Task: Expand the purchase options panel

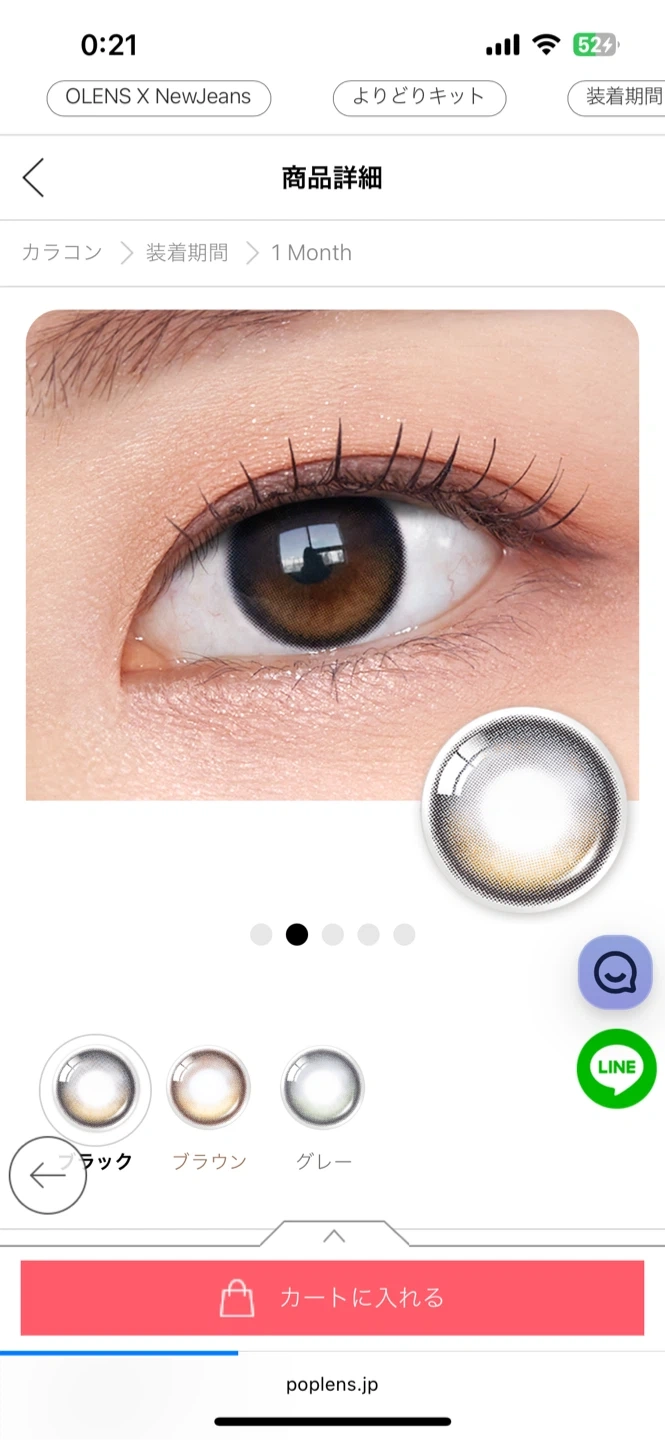Action: tap(334, 1236)
